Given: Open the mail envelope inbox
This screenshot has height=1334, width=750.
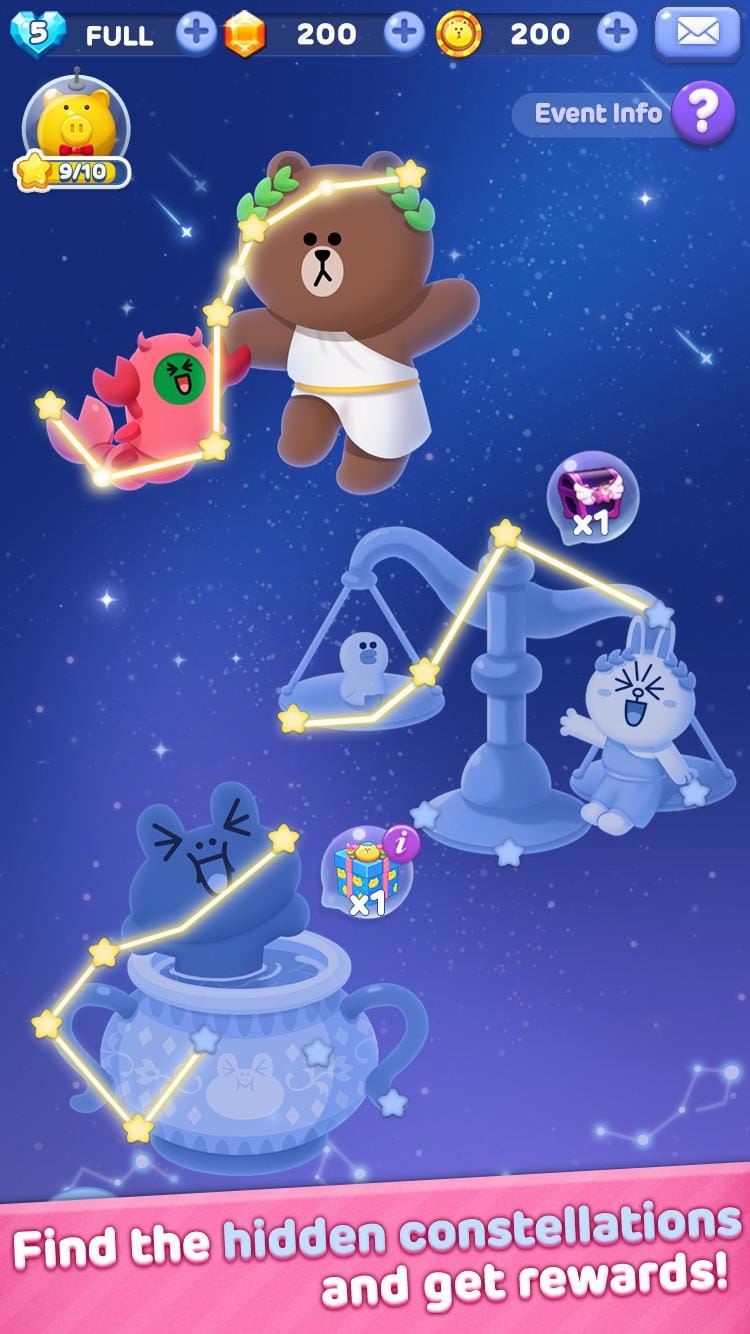Looking at the screenshot, I should tap(700, 32).
